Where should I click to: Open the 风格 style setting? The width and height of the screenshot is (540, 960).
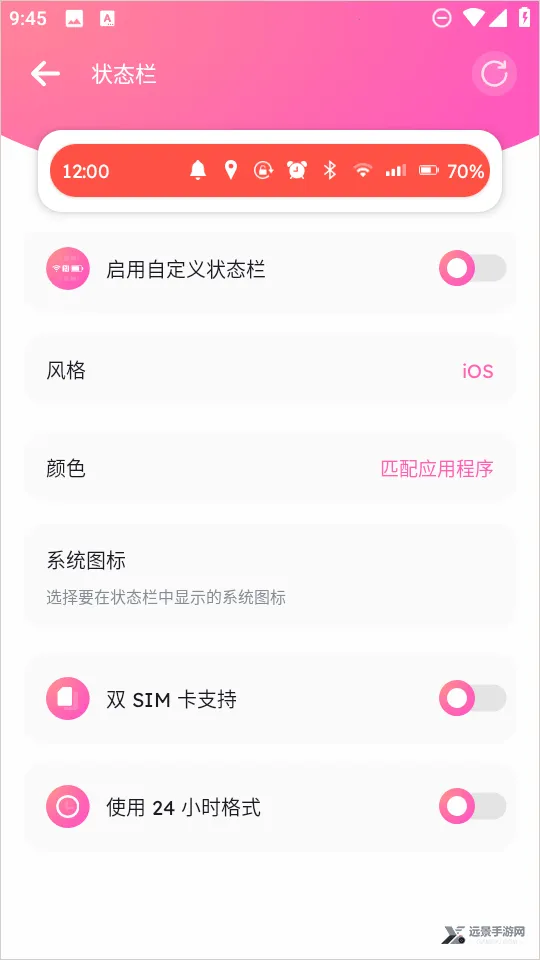tap(270, 371)
